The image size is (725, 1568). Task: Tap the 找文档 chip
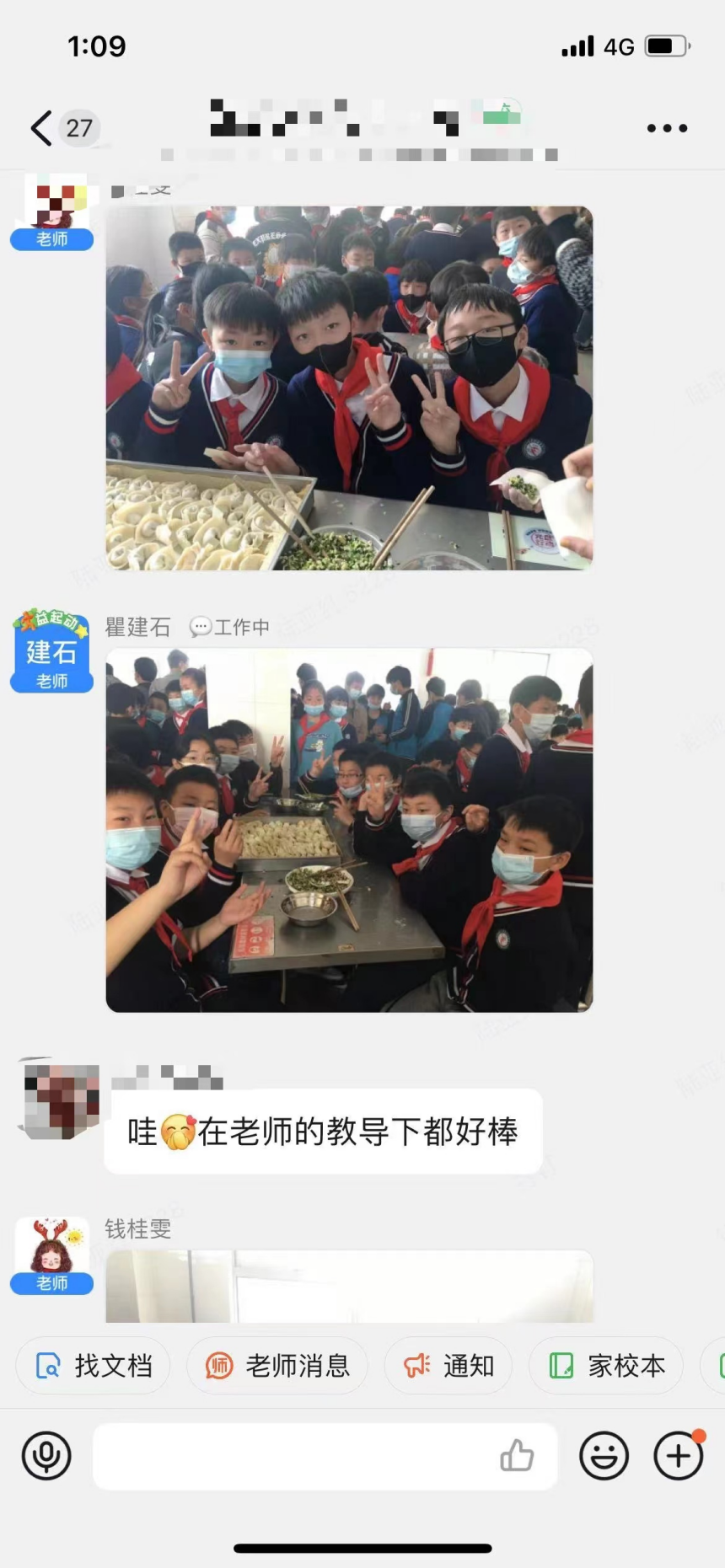(94, 1366)
